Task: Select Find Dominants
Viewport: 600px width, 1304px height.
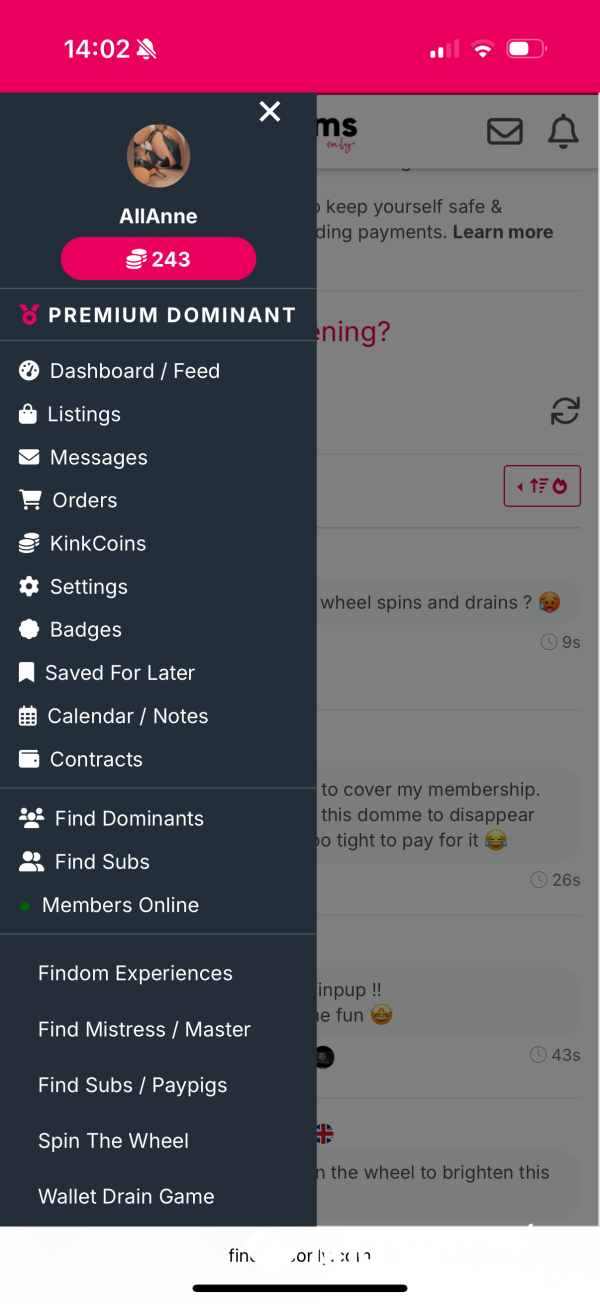Action: (111, 818)
